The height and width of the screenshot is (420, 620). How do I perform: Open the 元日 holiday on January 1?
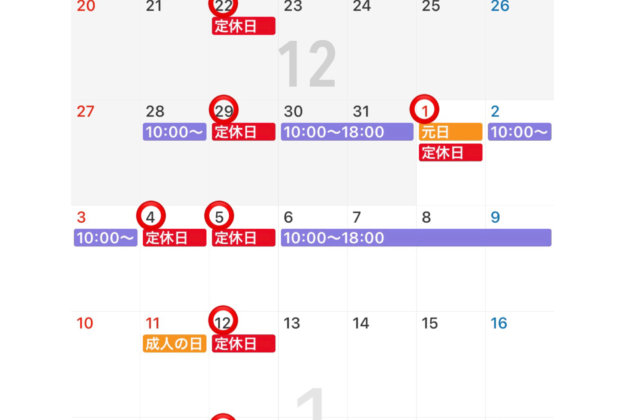450,132
